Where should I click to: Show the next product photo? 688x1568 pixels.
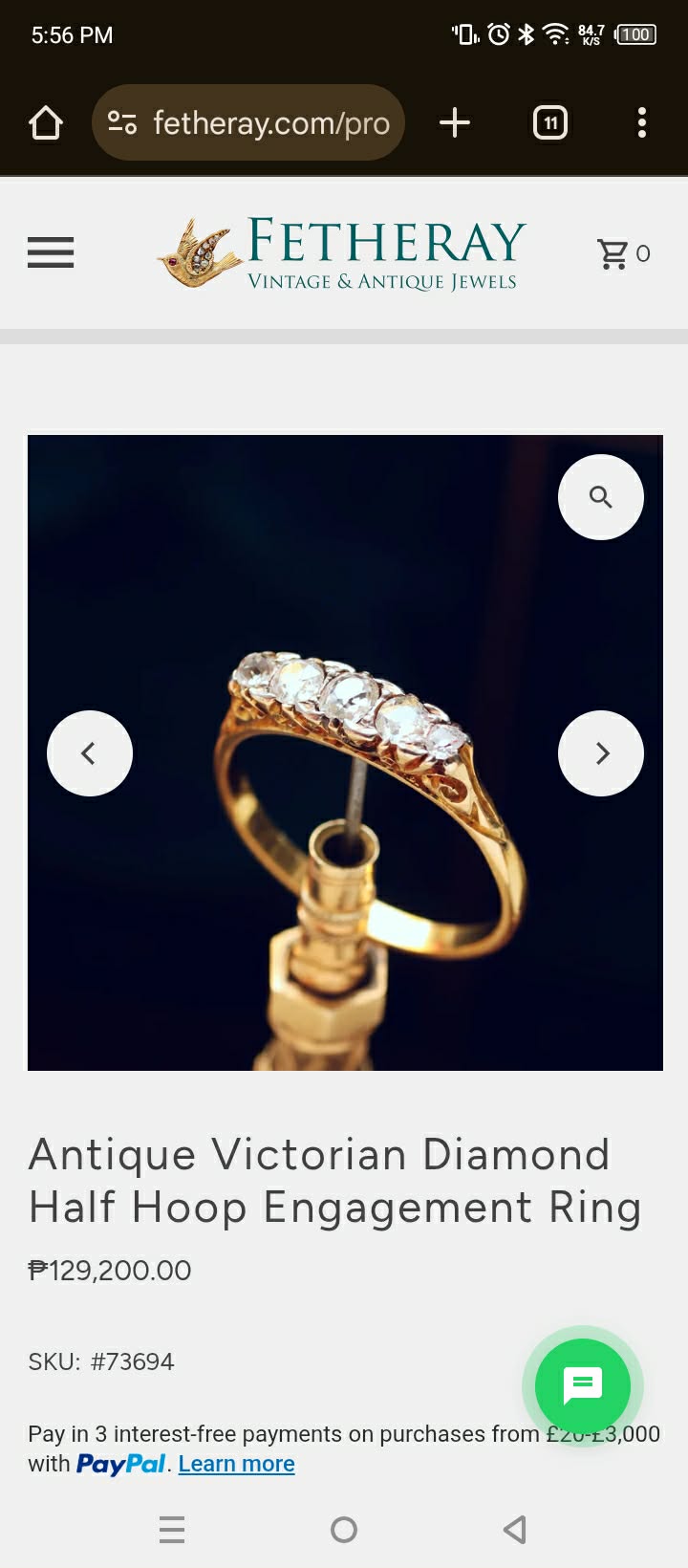(x=601, y=753)
